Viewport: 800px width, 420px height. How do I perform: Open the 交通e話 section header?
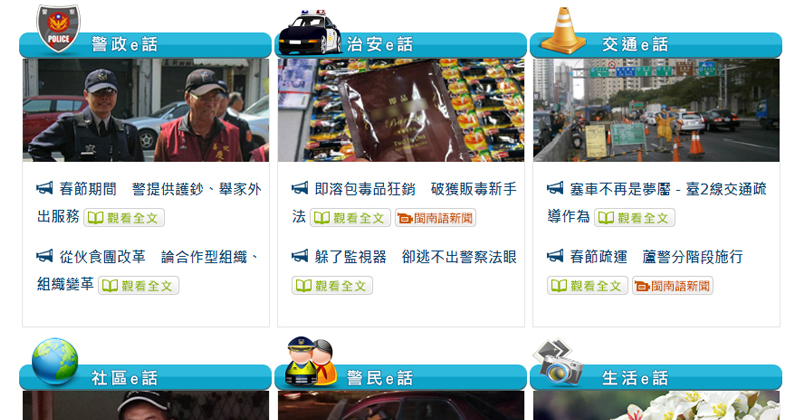tap(635, 45)
